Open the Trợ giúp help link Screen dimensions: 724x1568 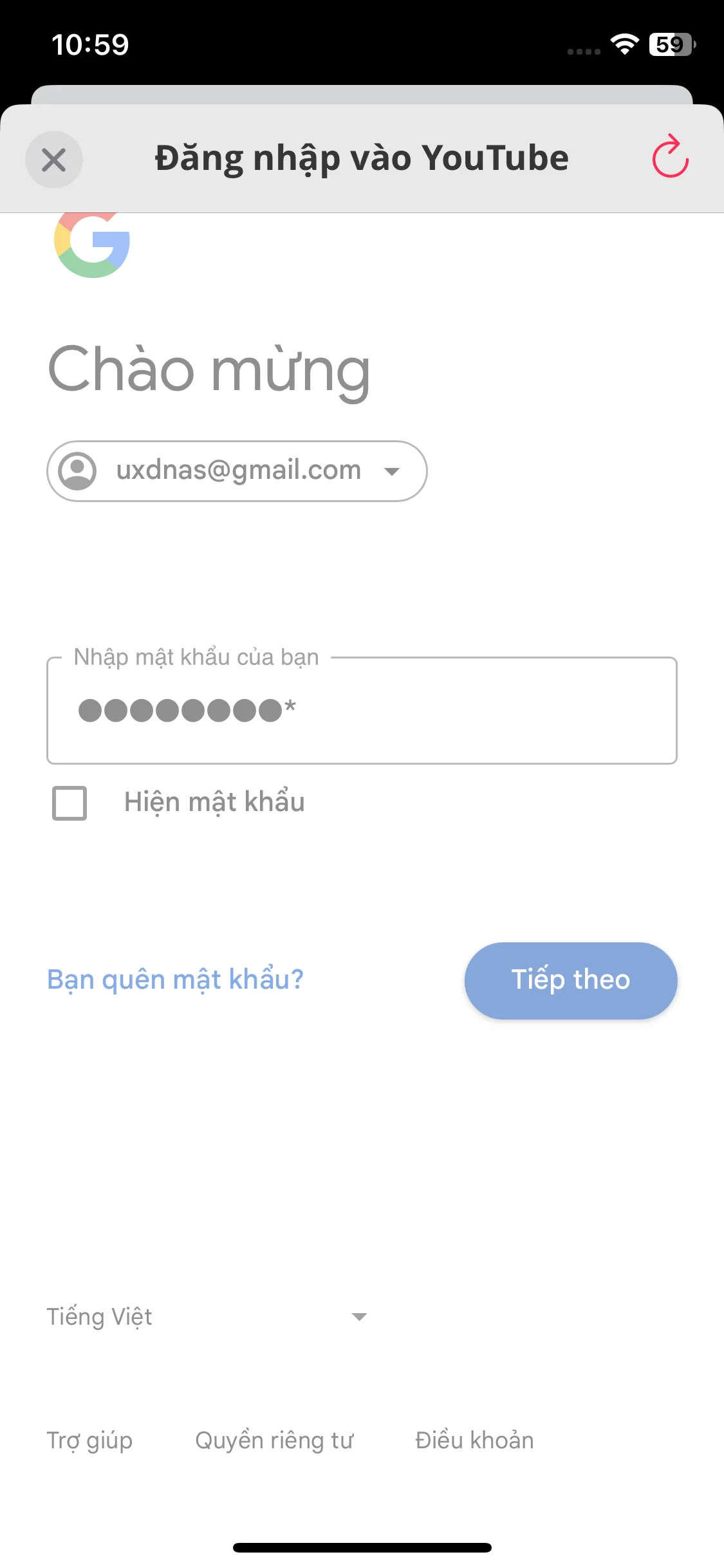pyautogui.click(x=89, y=1441)
